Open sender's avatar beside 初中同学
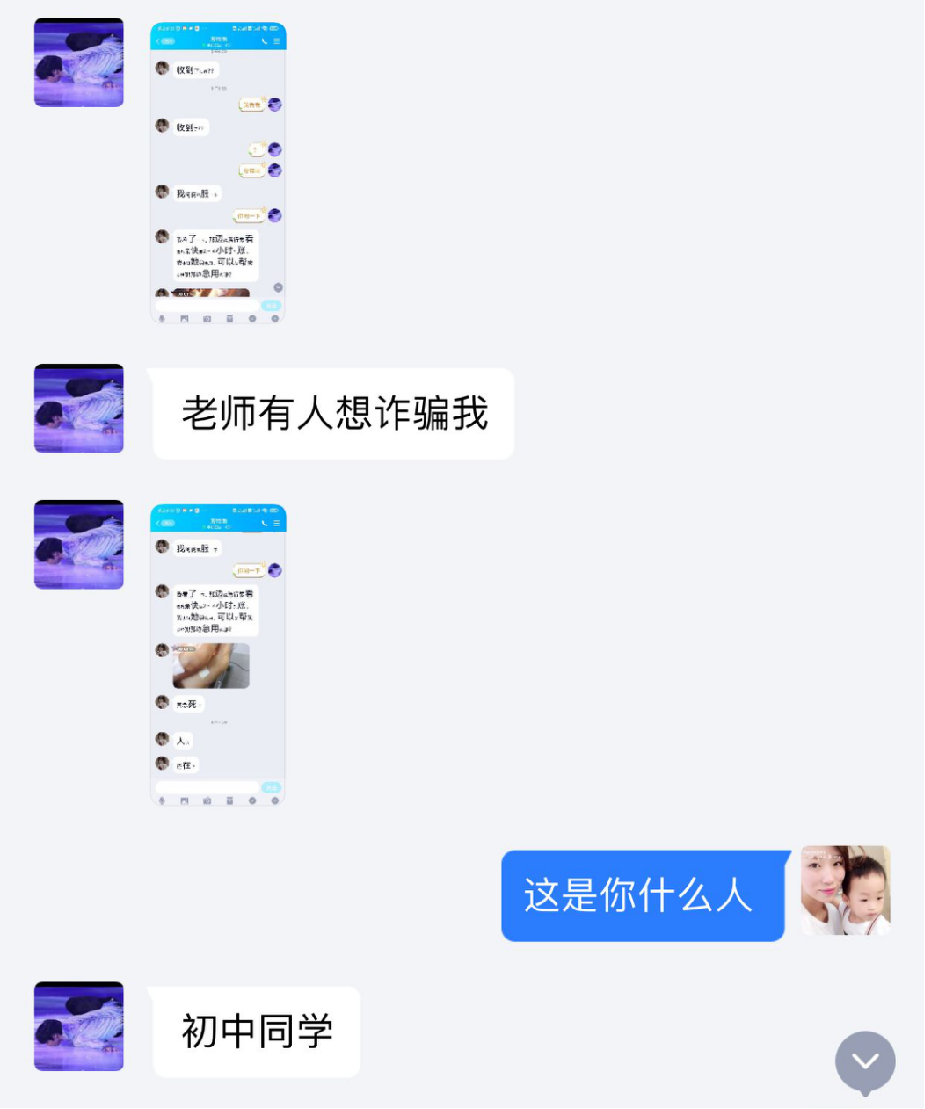This screenshot has height=1109, width=925. [x=79, y=1026]
